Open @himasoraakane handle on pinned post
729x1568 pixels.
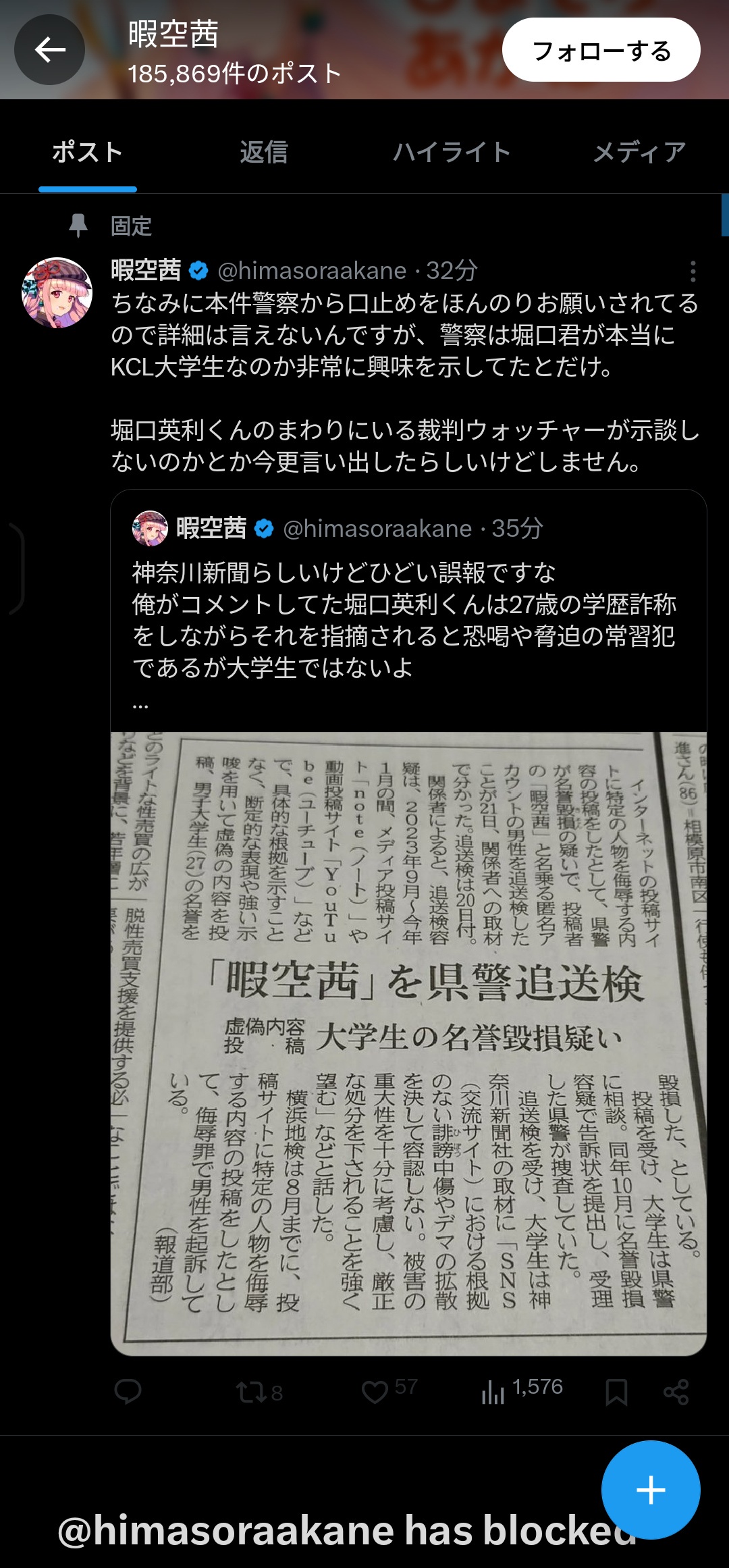coord(312,271)
